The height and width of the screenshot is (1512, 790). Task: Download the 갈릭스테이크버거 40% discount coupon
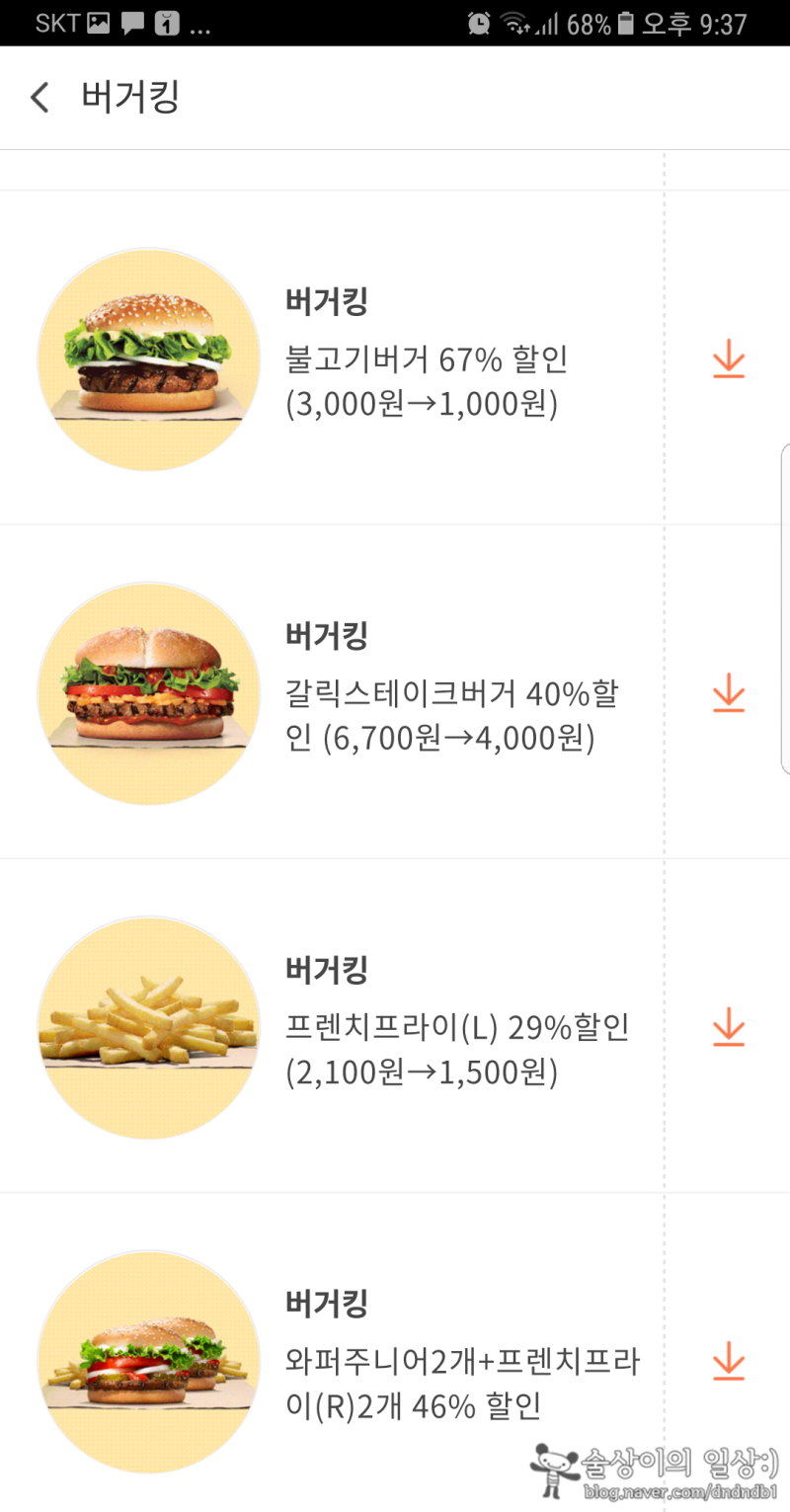728,693
